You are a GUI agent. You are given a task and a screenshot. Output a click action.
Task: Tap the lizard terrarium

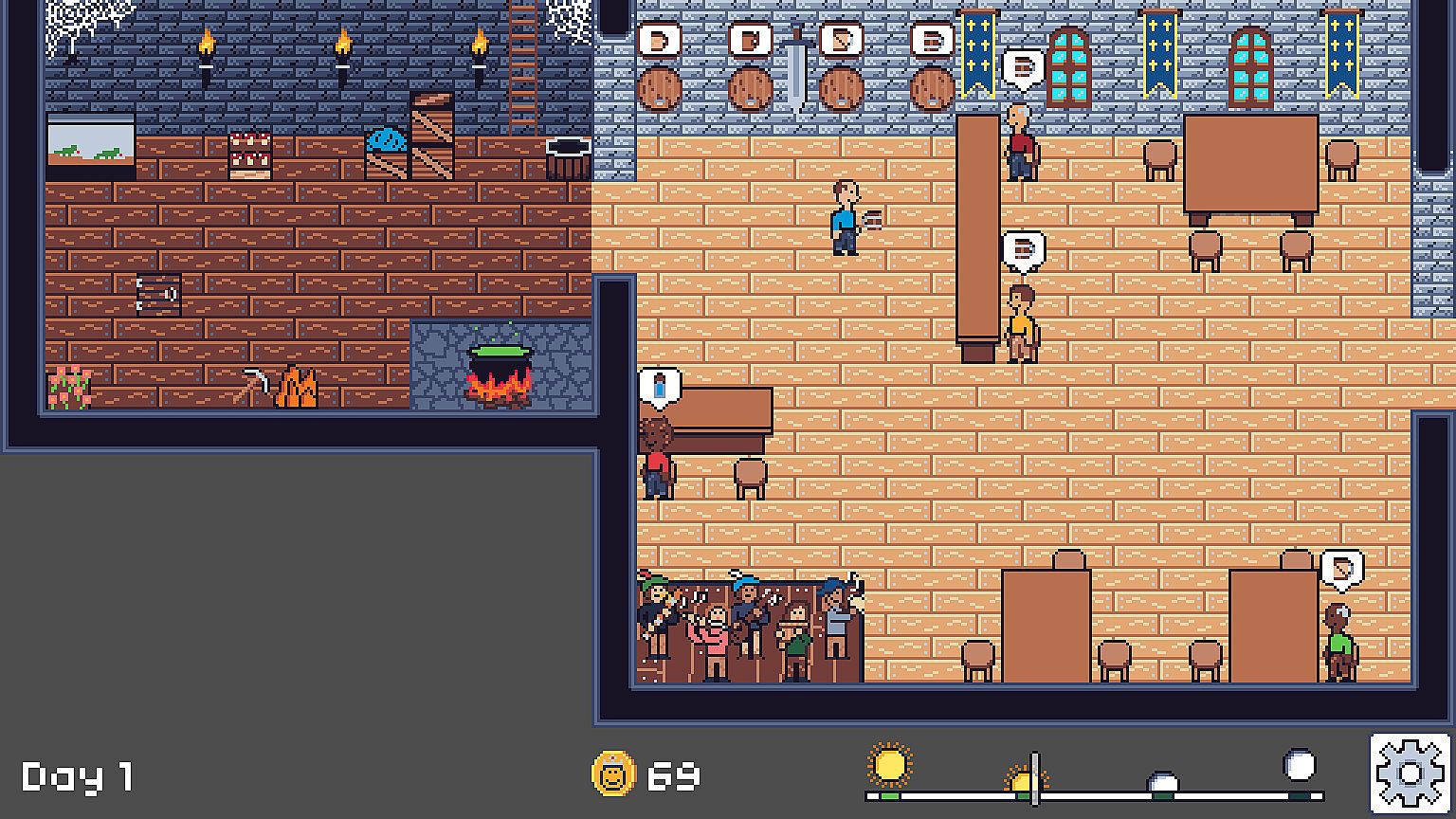(91, 146)
